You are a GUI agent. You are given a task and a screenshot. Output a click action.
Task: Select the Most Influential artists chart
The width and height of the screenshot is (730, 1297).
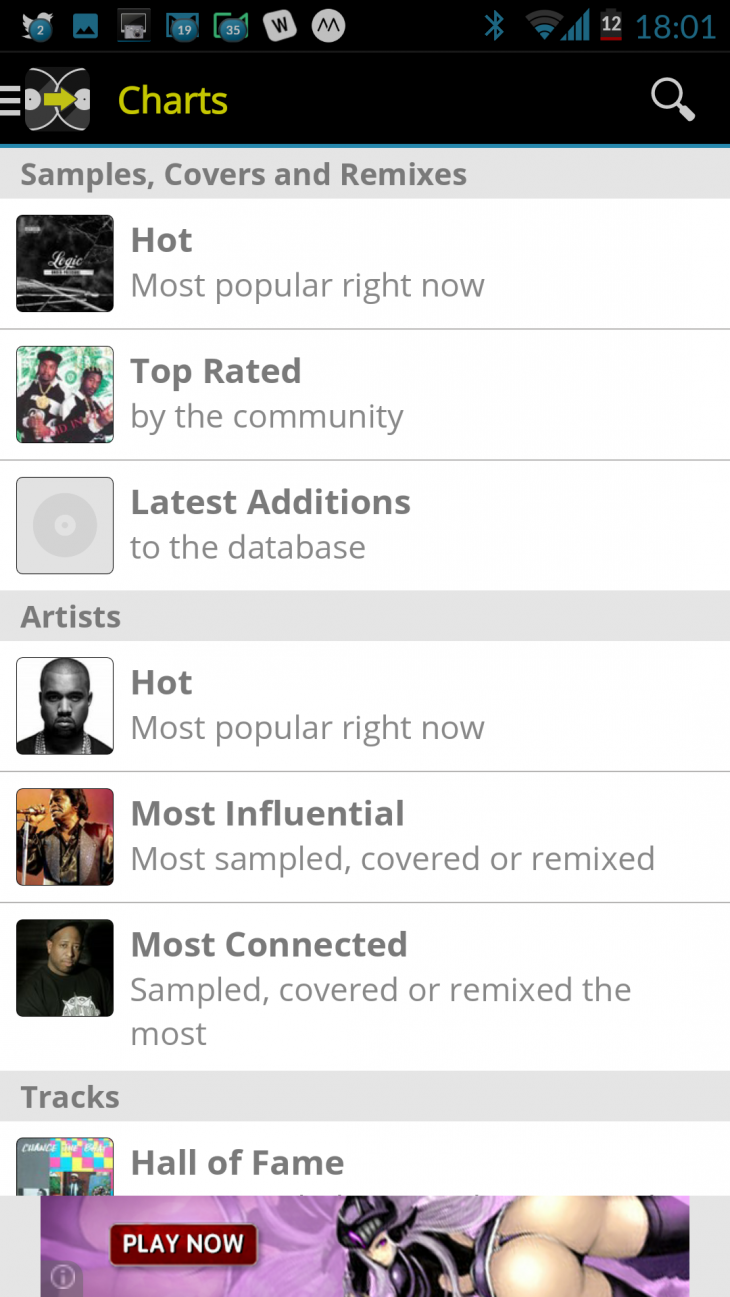point(365,837)
